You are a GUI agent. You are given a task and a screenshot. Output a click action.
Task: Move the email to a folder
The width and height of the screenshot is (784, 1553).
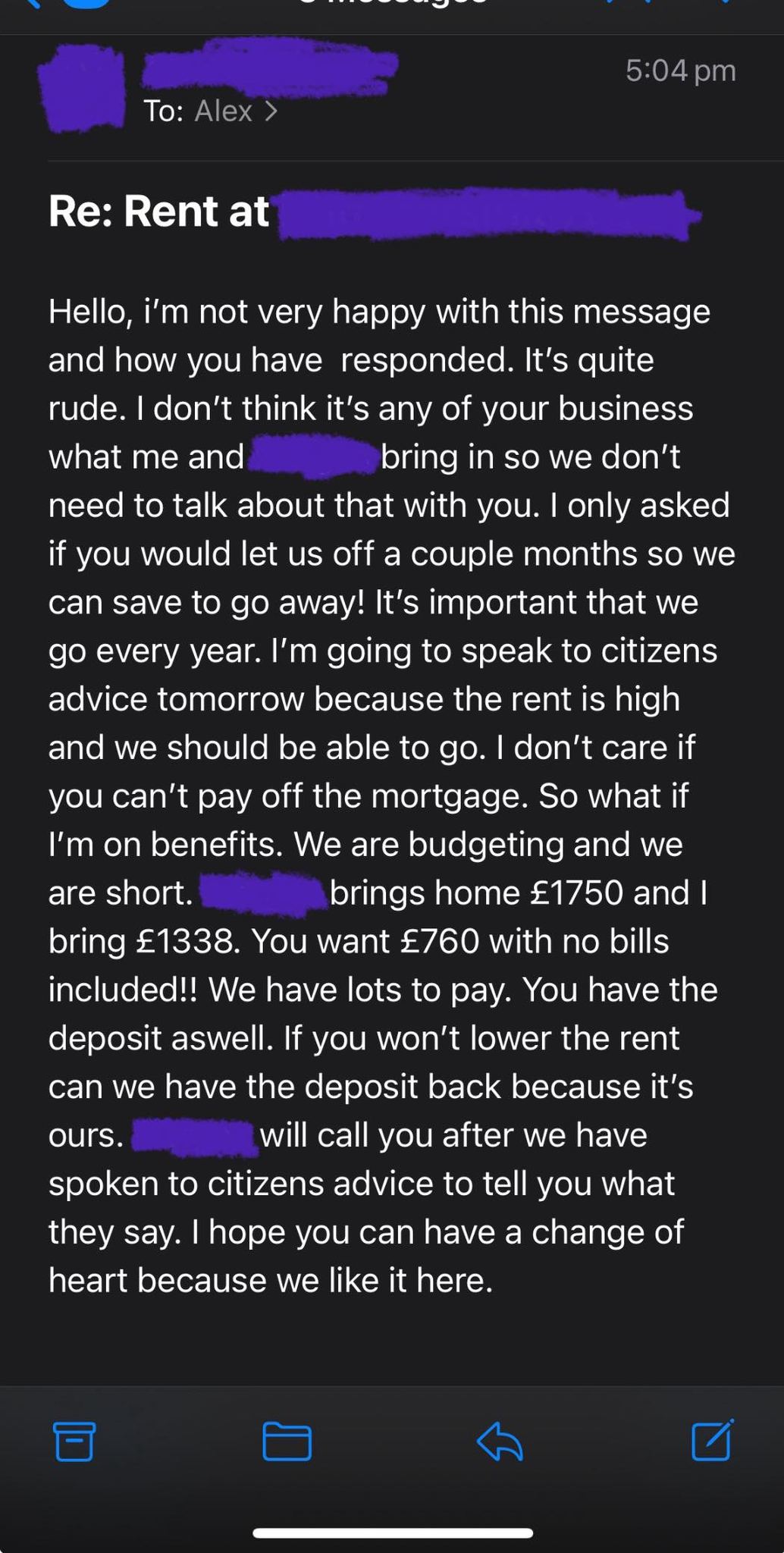pyautogui.click(x=287, y=1441)
